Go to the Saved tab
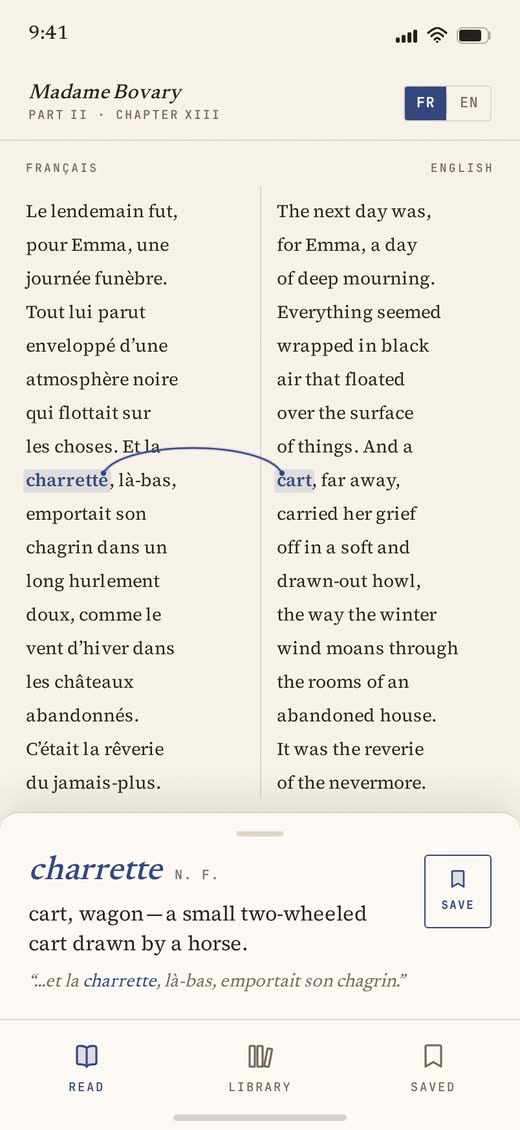Viewport: 520px width, 1130px height. pos(433,1068)
